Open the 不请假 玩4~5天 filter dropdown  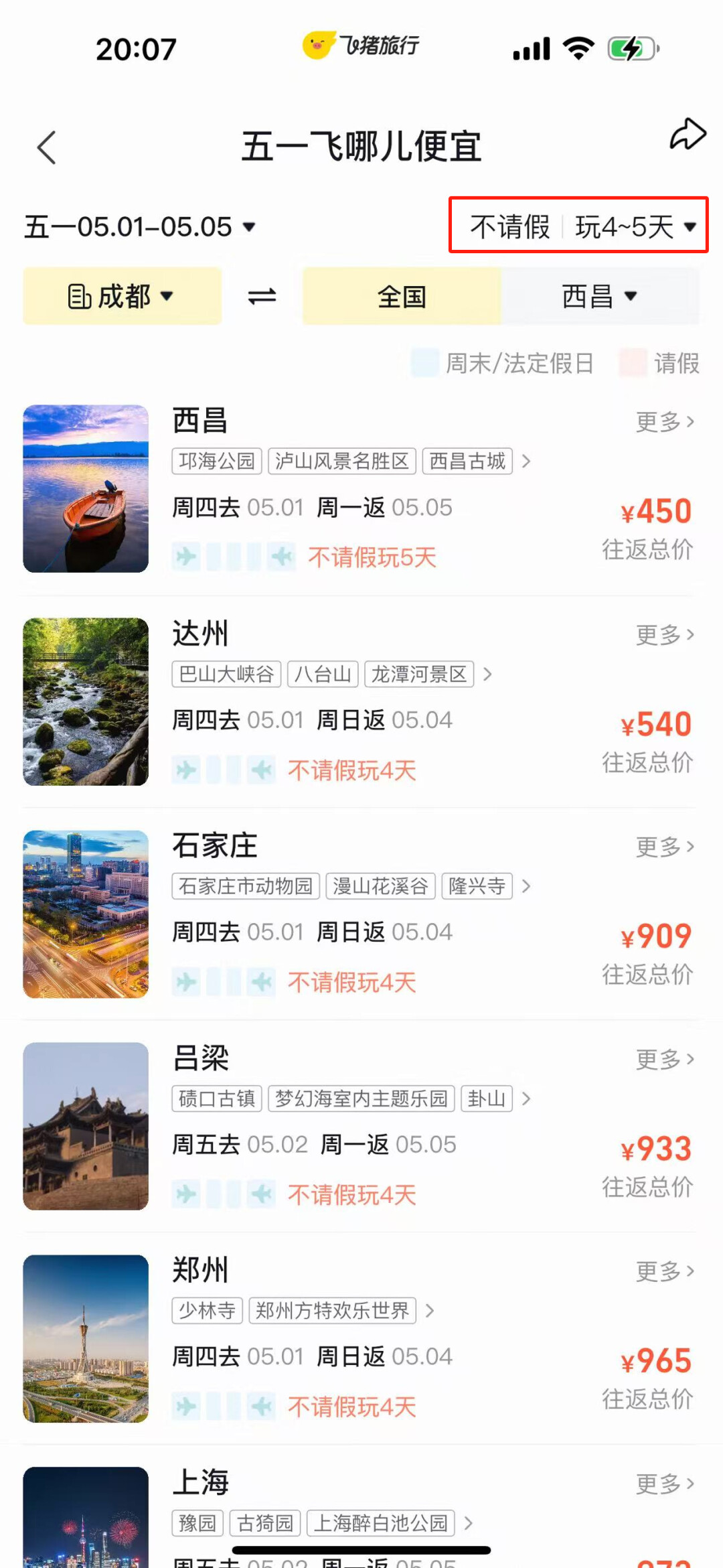point(578,226)
